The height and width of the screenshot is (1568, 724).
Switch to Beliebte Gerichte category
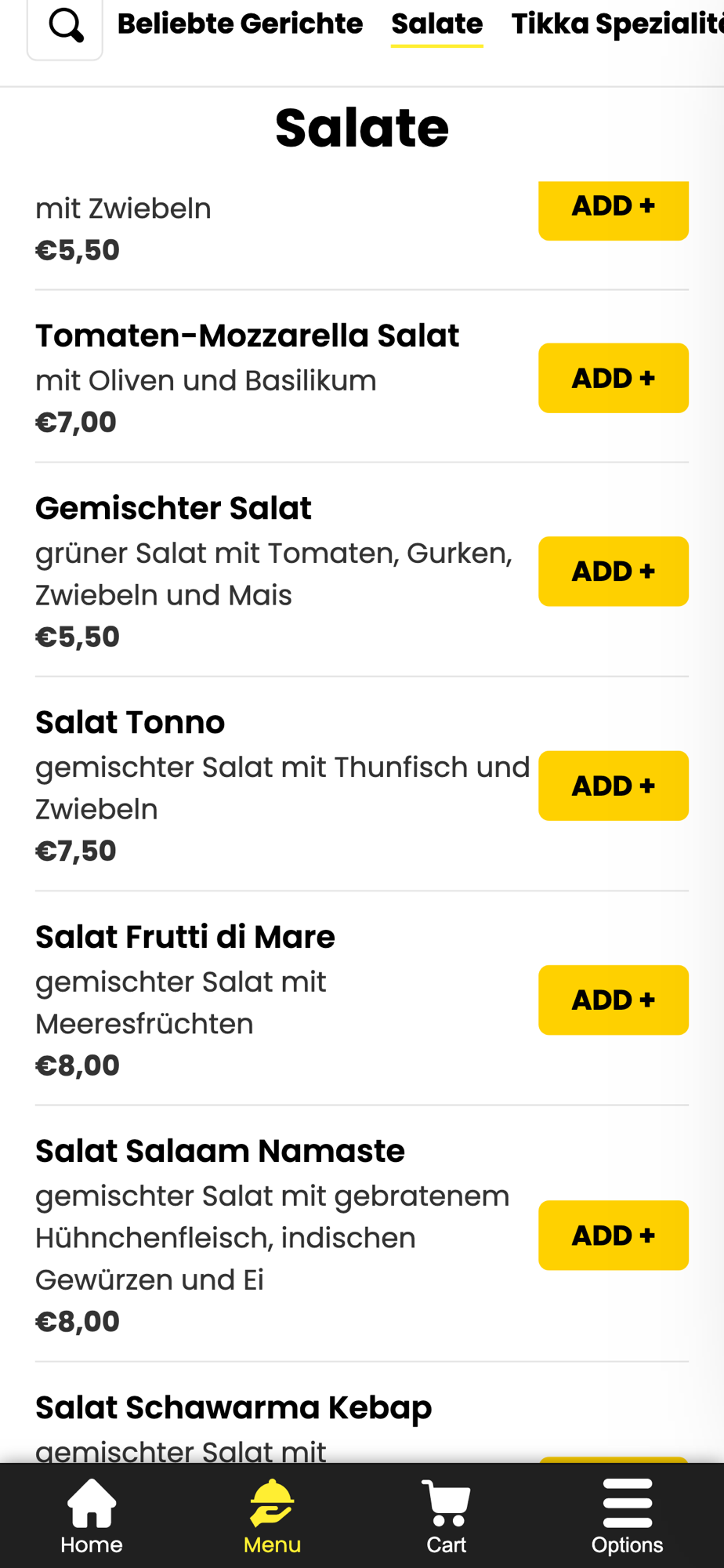click(240, 24)
